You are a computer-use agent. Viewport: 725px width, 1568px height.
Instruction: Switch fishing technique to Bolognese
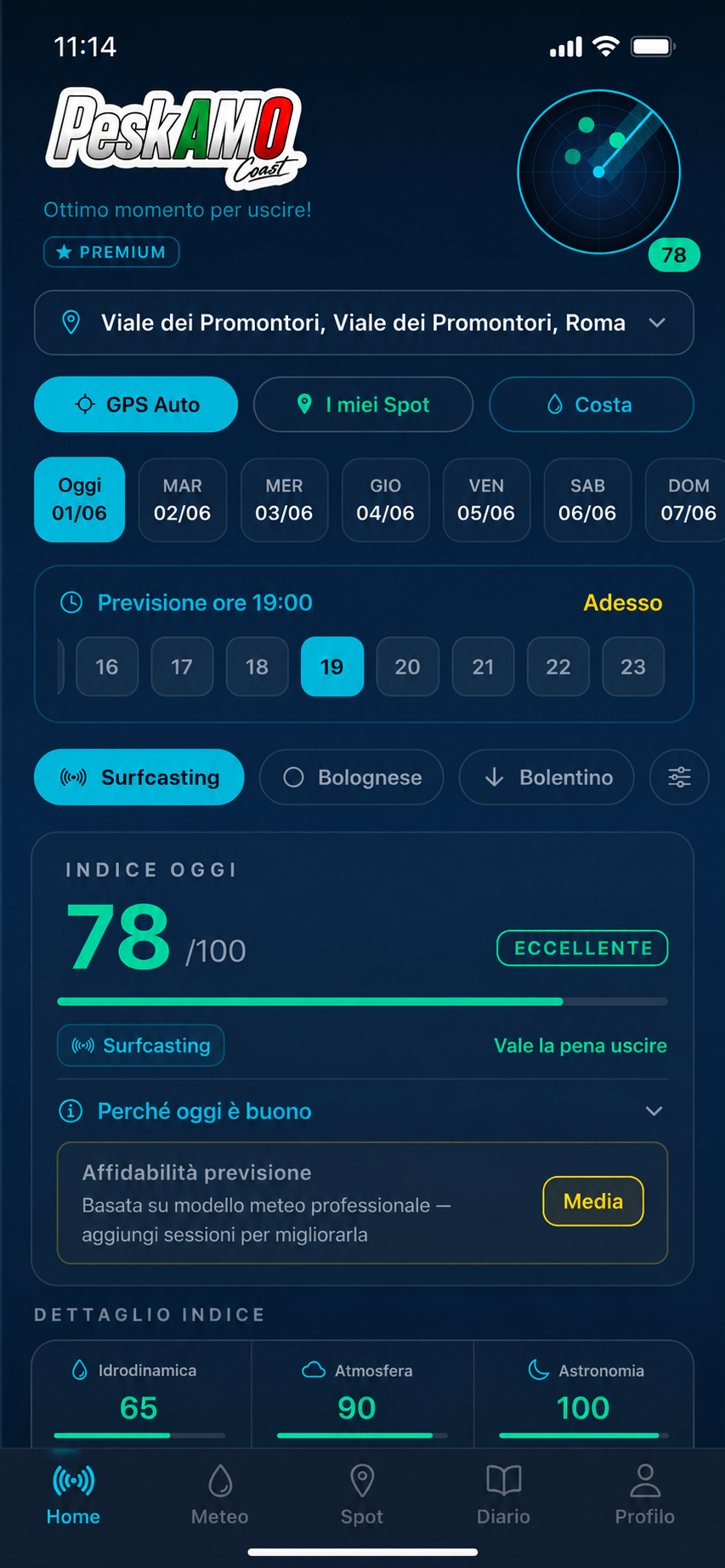[x=351, y=777]
